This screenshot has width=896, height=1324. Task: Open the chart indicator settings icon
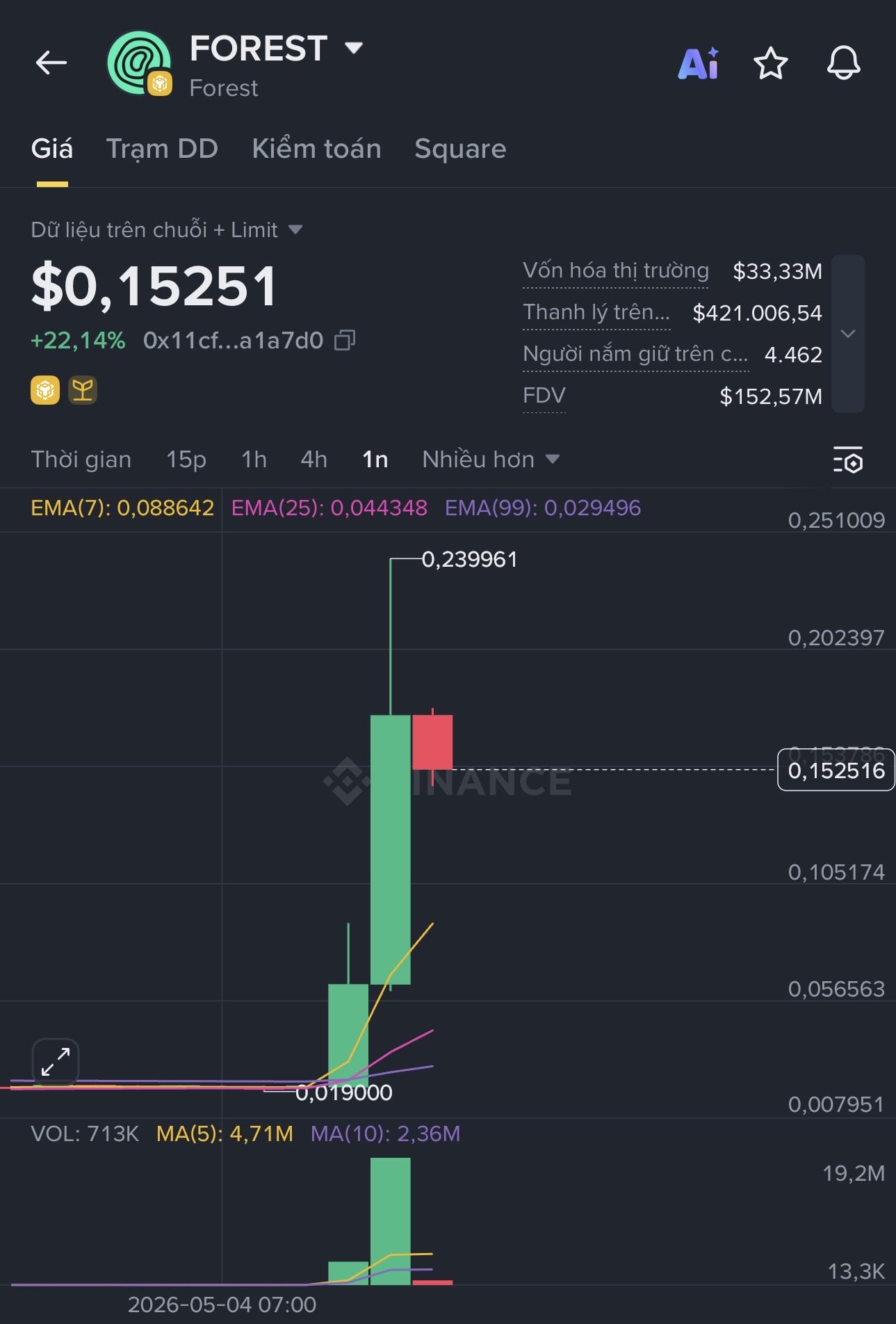click(x=848, y=460)
